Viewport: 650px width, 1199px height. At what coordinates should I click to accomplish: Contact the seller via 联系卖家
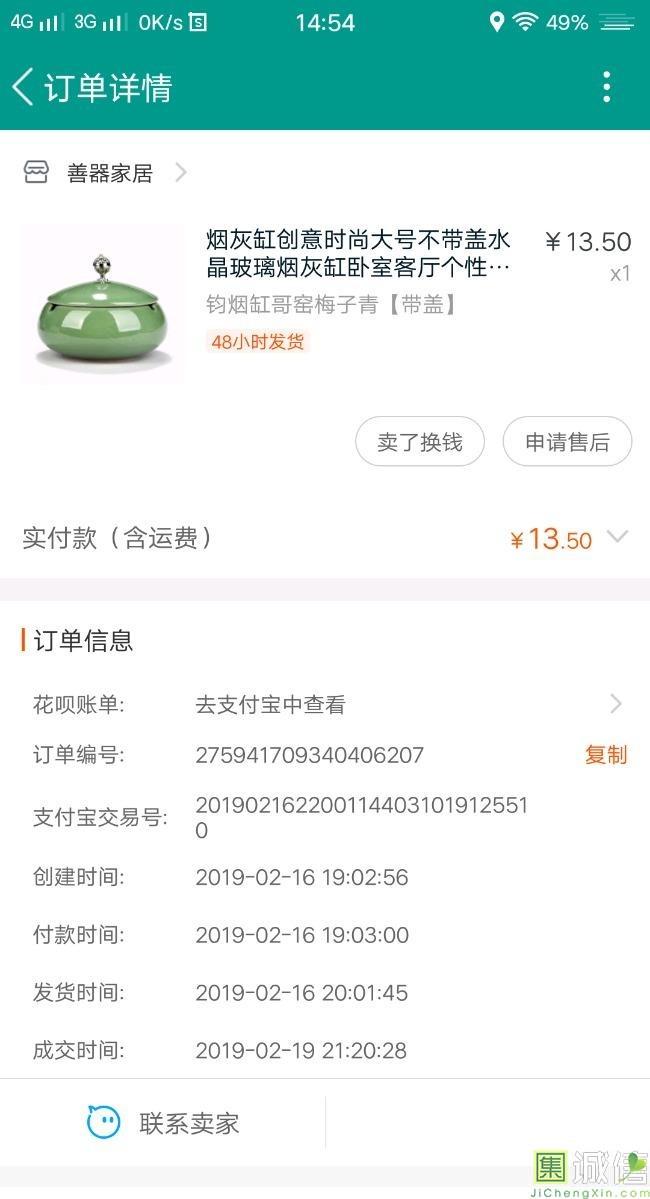coord(164,1123)
